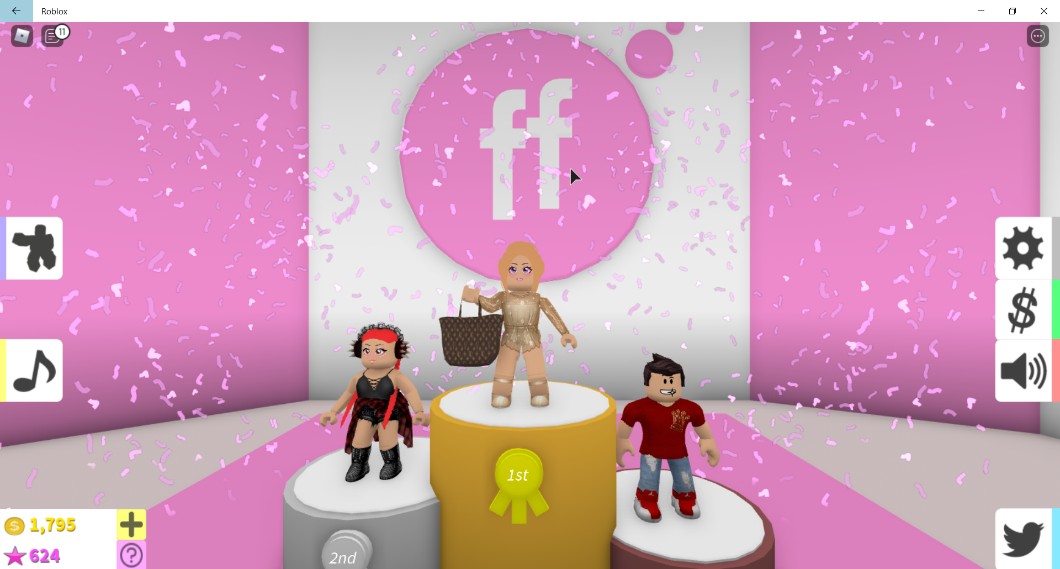This screenshot has width=1060, height=569.
Task: Go back with the title bar arrow
Action: (x=16, y=11)
